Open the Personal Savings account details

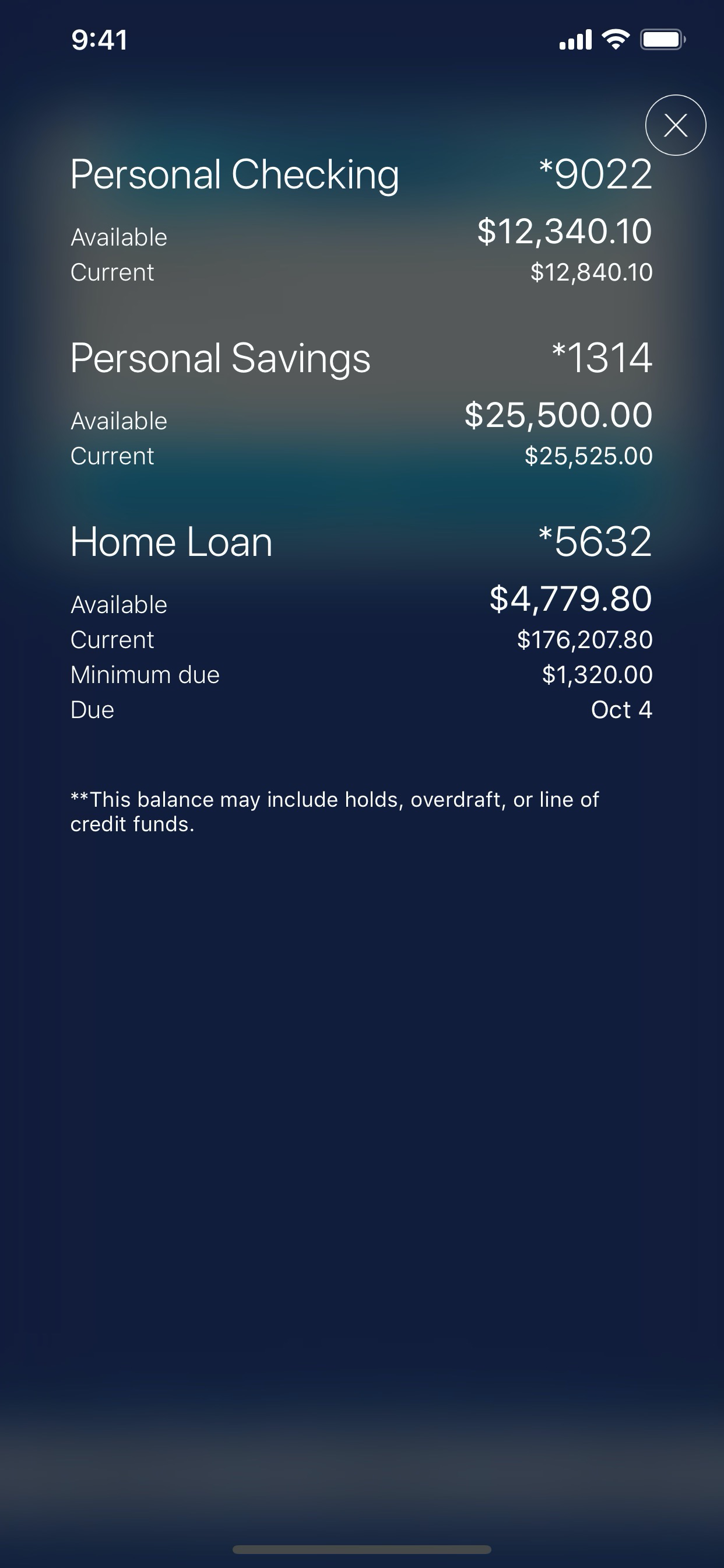coord(220,359)
